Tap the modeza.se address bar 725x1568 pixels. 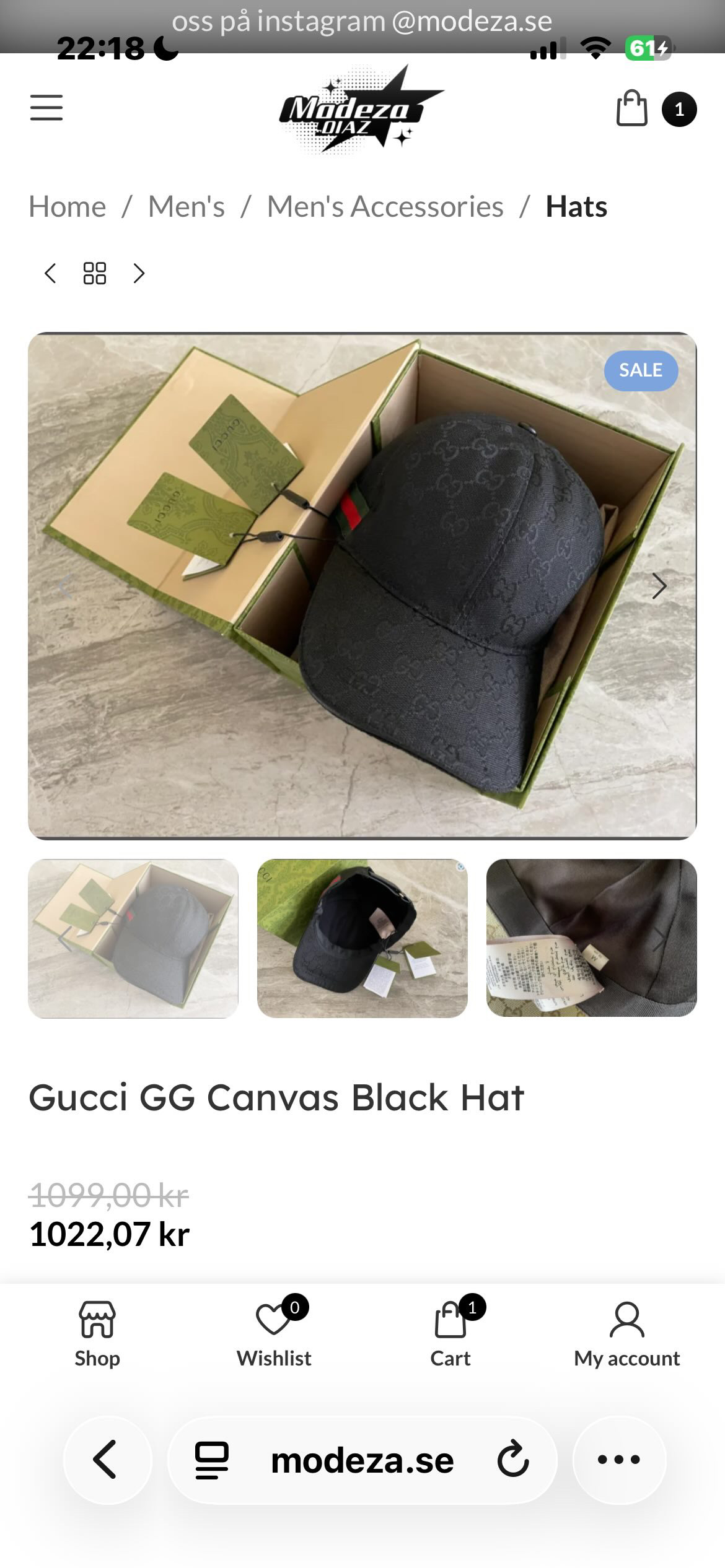(x=362, y=1460)
